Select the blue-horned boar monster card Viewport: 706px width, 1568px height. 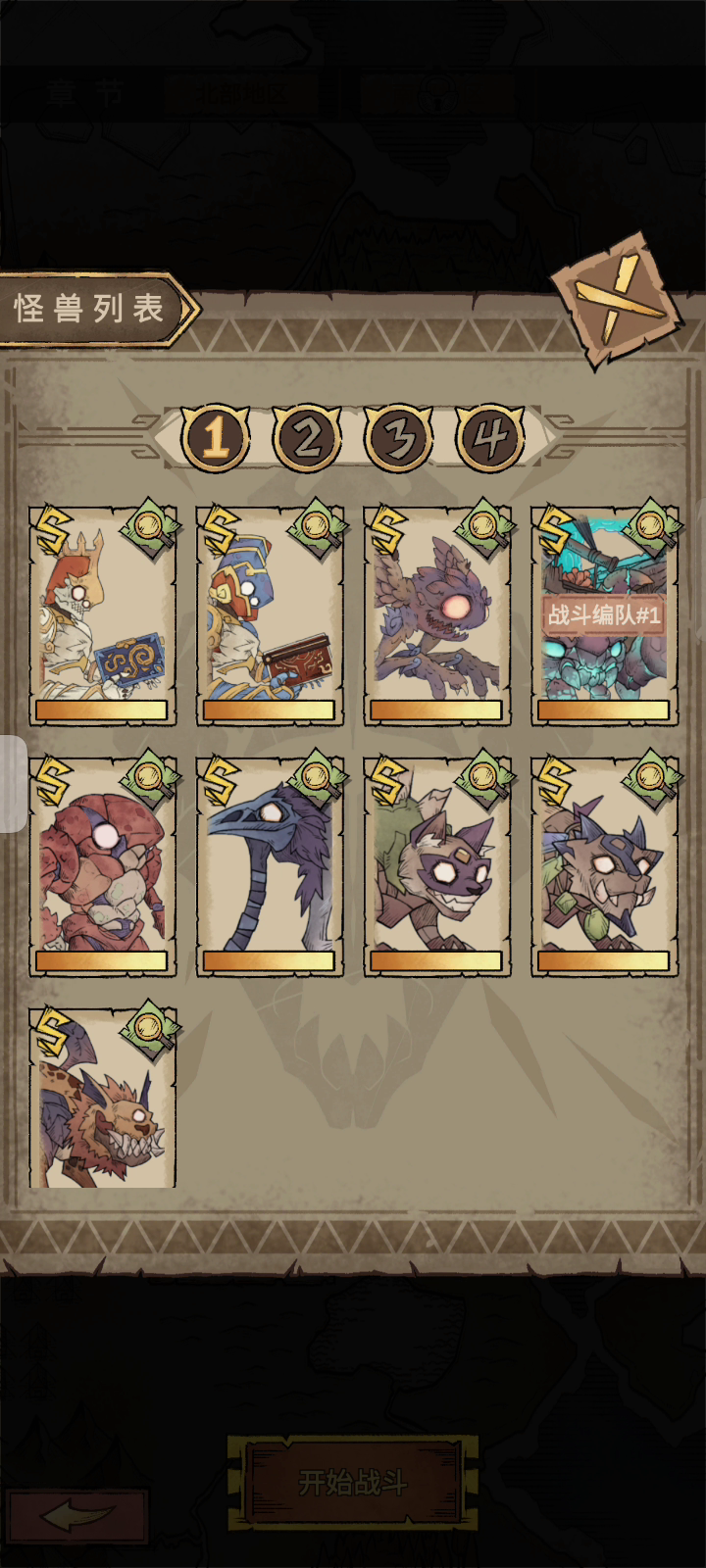tap(605, 867)
